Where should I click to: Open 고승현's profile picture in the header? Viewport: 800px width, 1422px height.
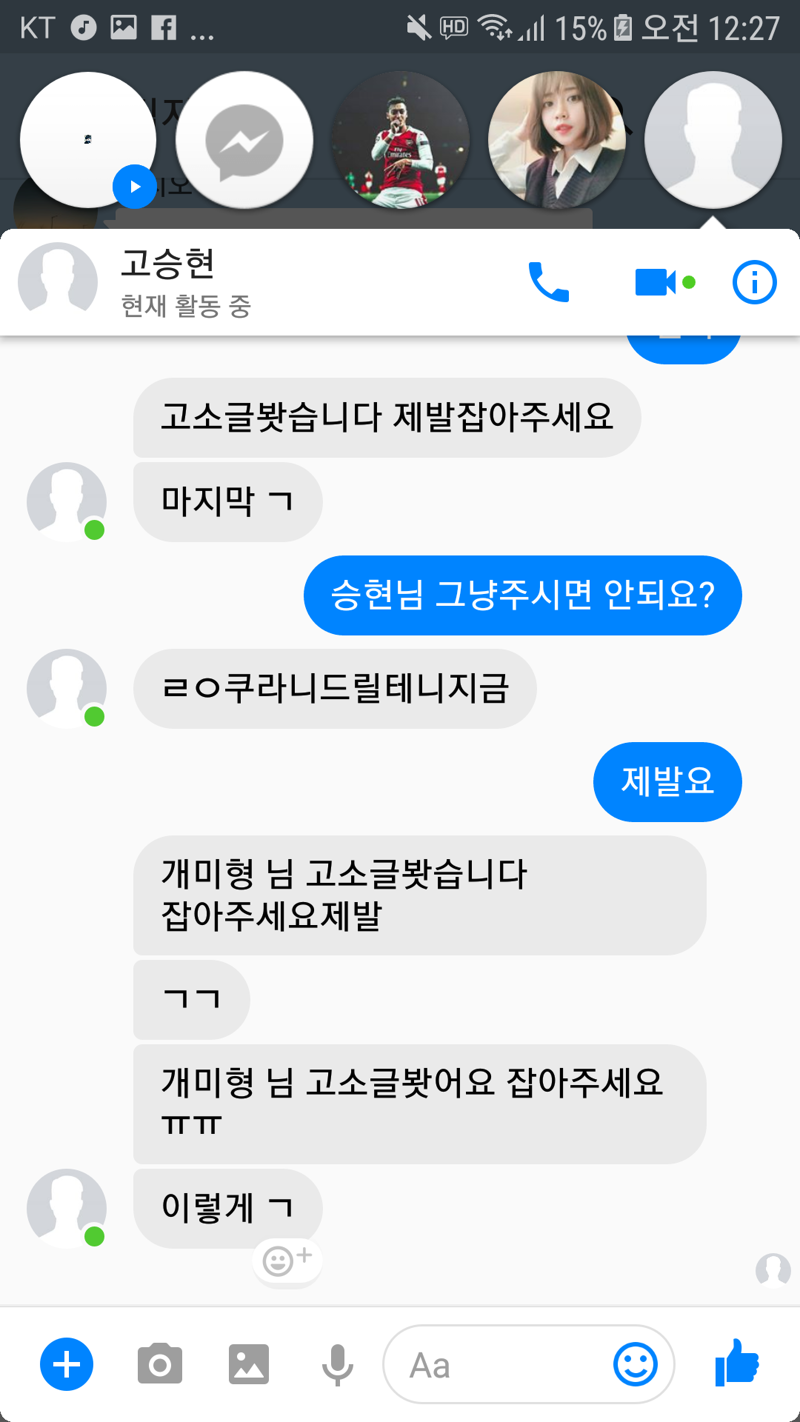58,283
